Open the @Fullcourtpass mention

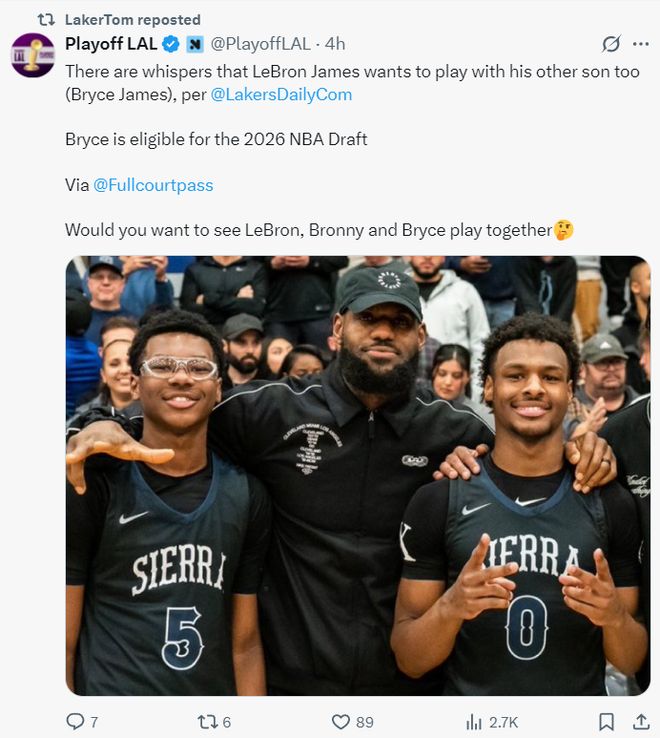click(x=153, y=185)
